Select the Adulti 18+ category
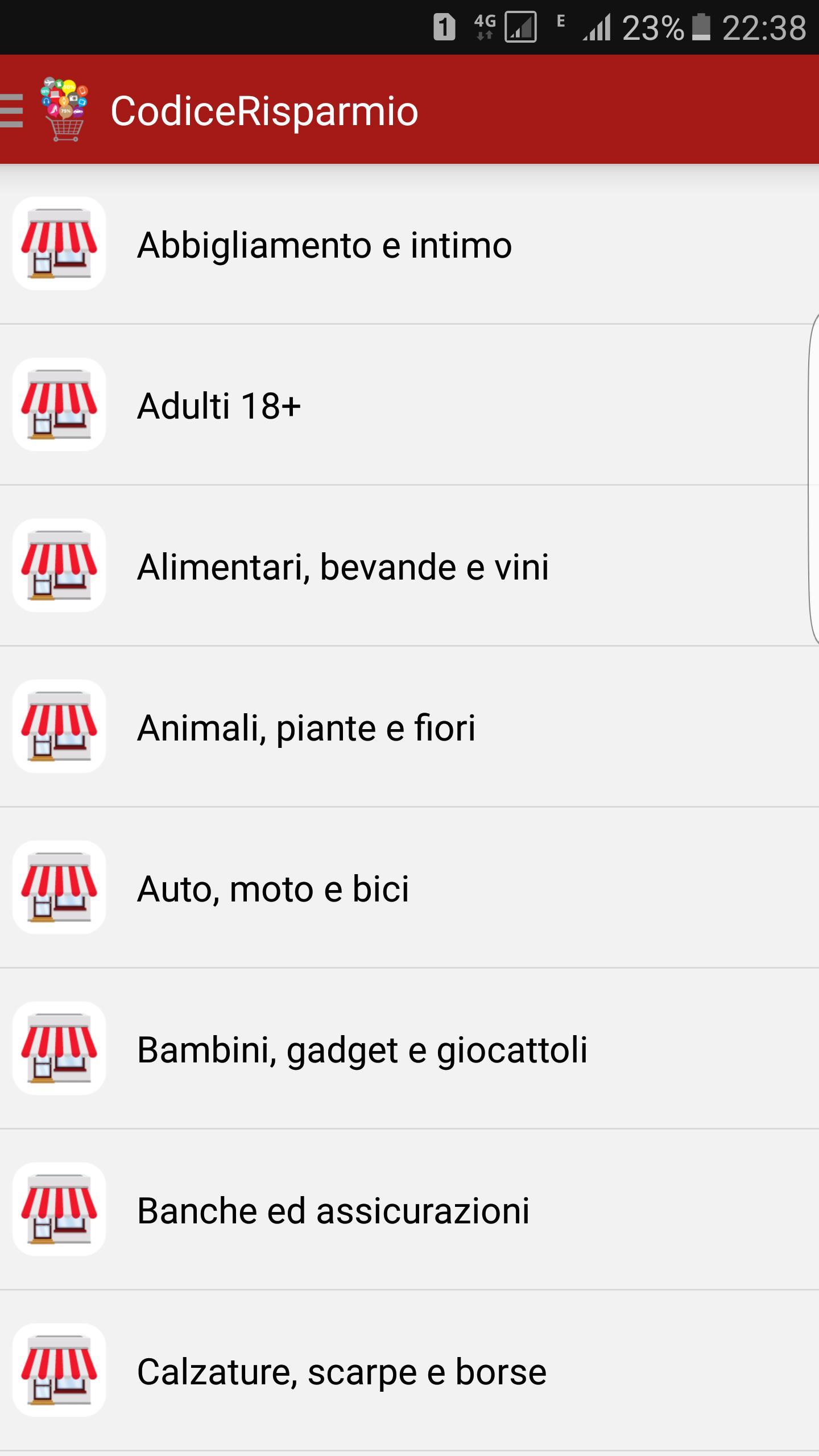The width and height of the screenshot is (819, 1456). (219, 406)
